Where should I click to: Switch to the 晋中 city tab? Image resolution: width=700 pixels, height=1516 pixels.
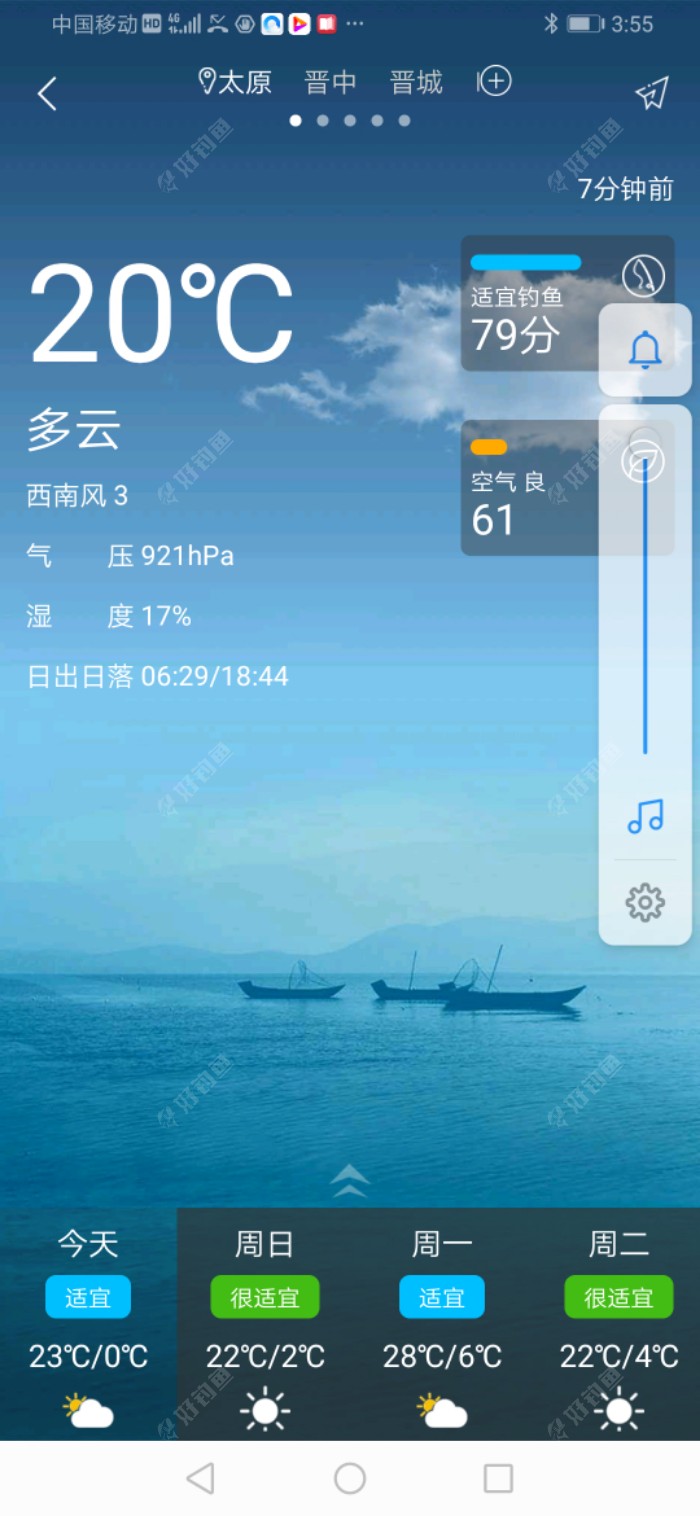click(331, 82)
